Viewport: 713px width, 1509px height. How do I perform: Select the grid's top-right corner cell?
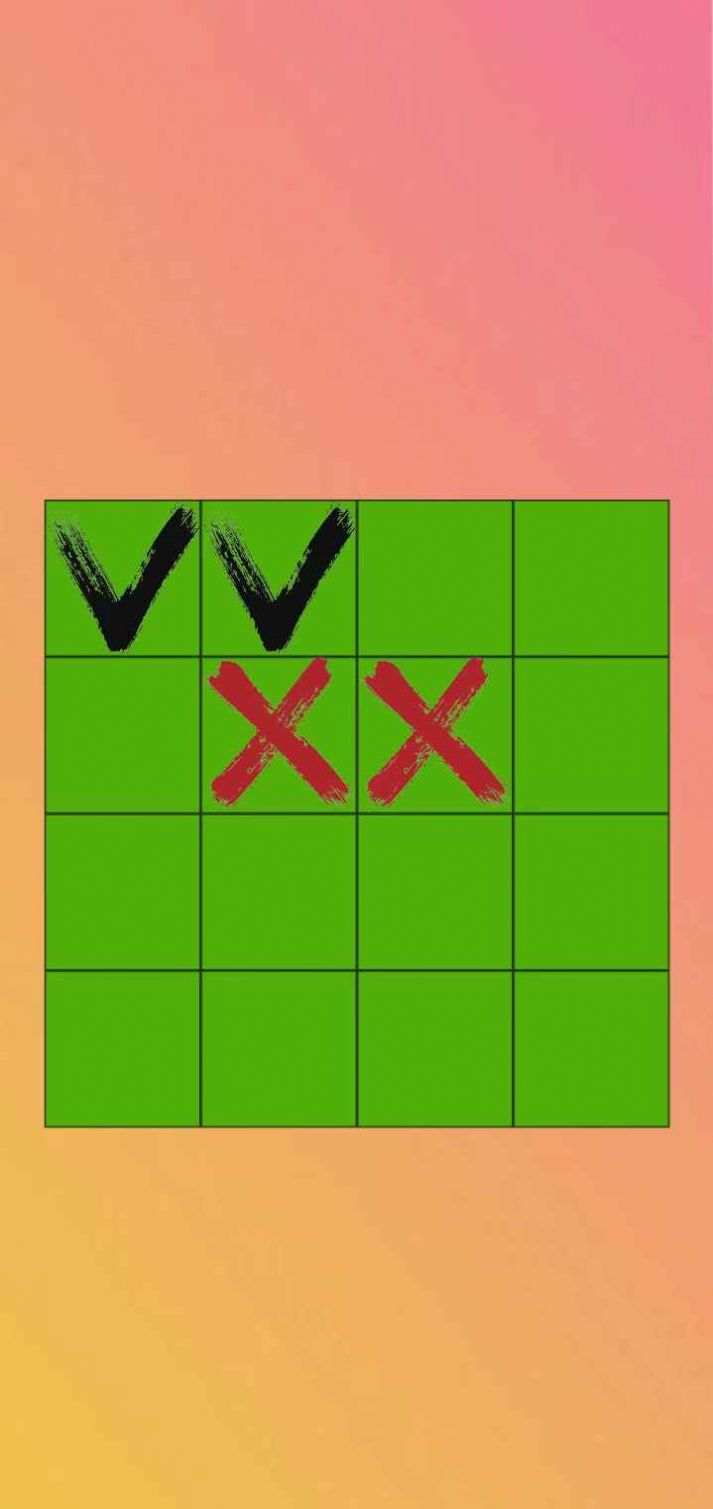591,578
